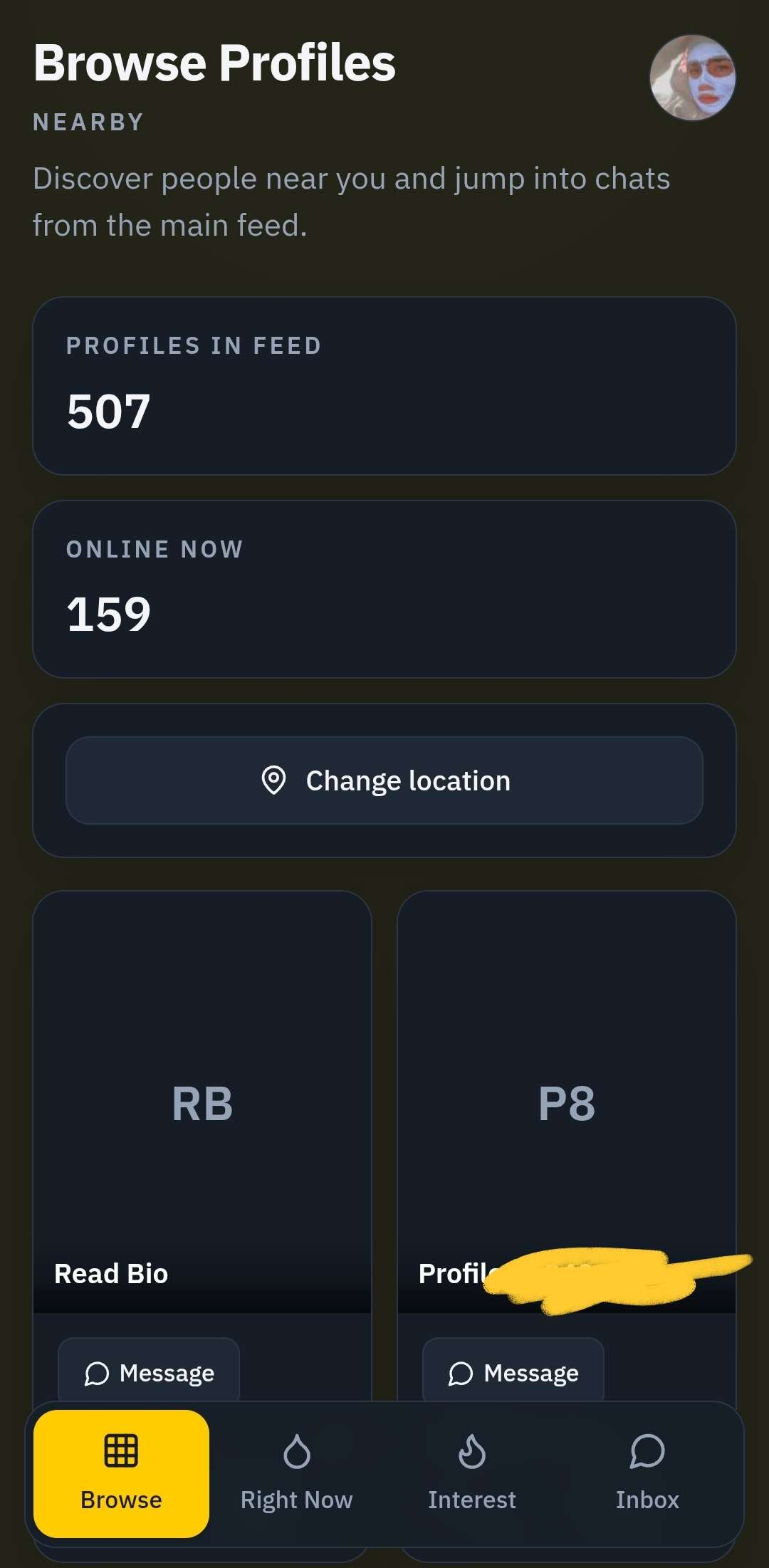The image size is (769, 1568).
Task: Open your profile avatar at top right
Action: click(x=693, y=78)
